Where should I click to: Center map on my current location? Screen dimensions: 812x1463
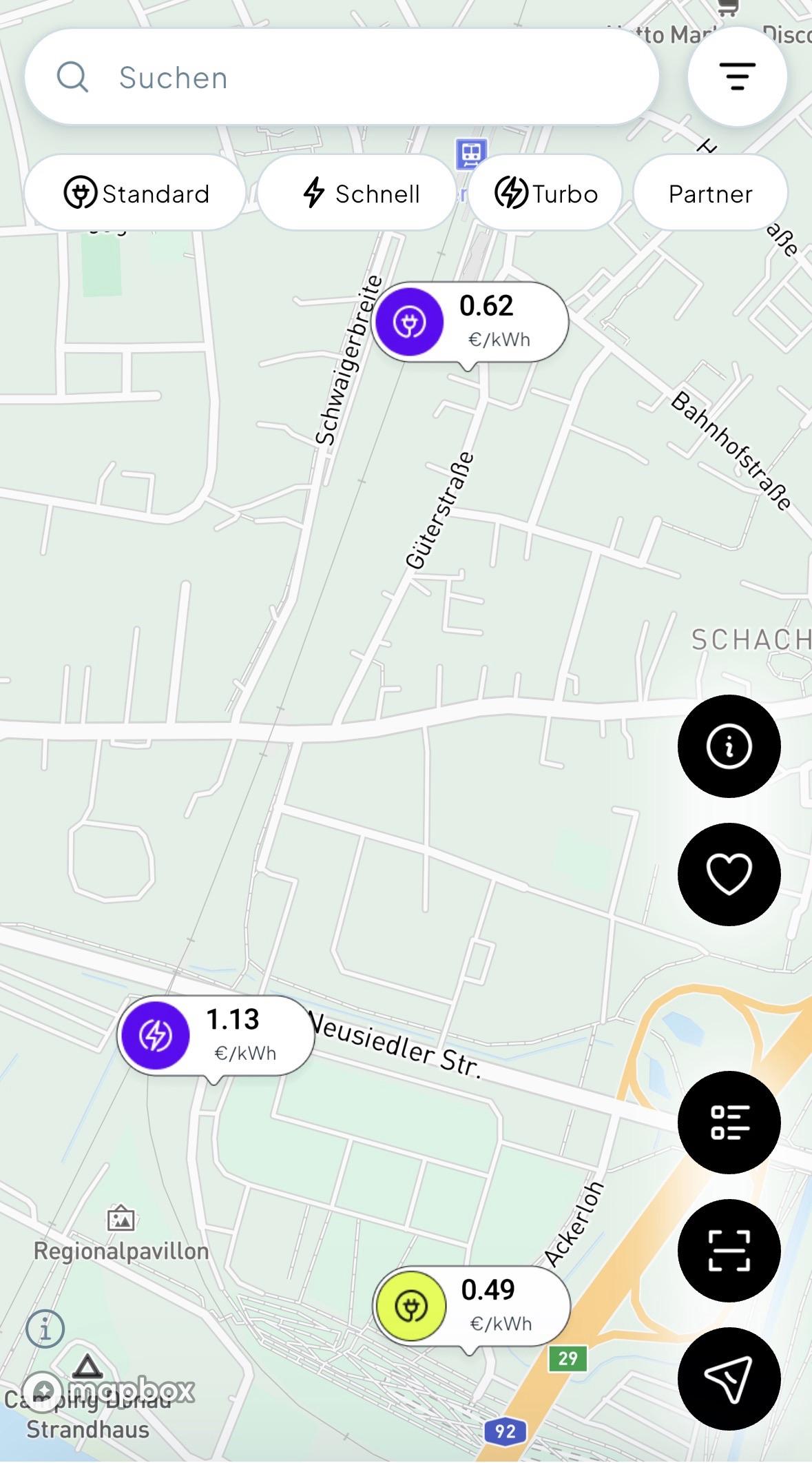pyautogui.click(x=729, y=1378)
